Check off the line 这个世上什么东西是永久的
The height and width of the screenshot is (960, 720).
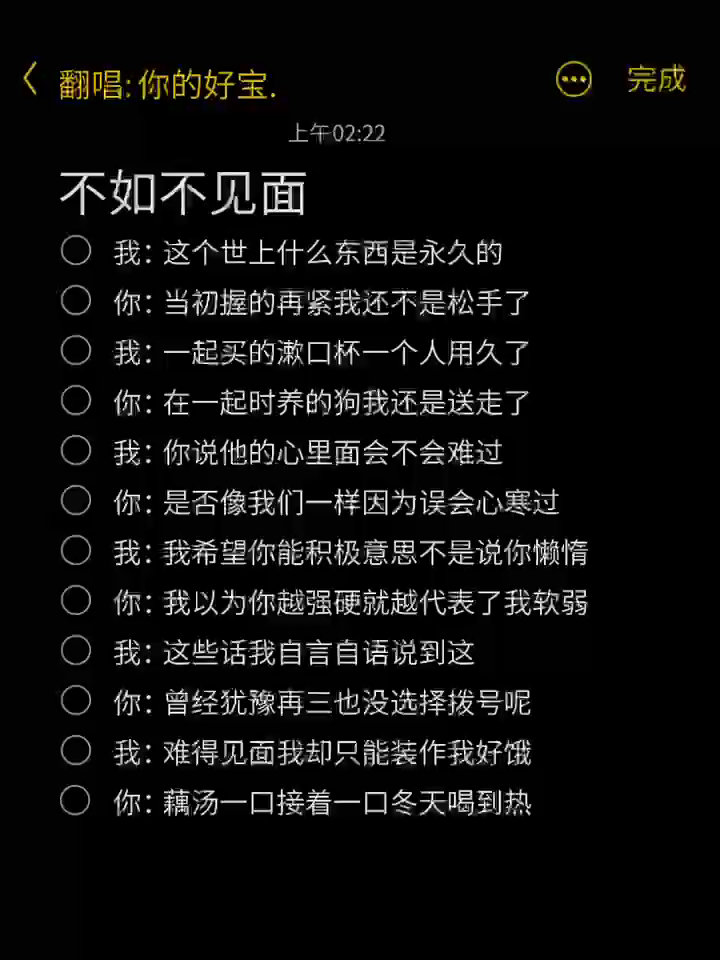click(x=76, y=250)
